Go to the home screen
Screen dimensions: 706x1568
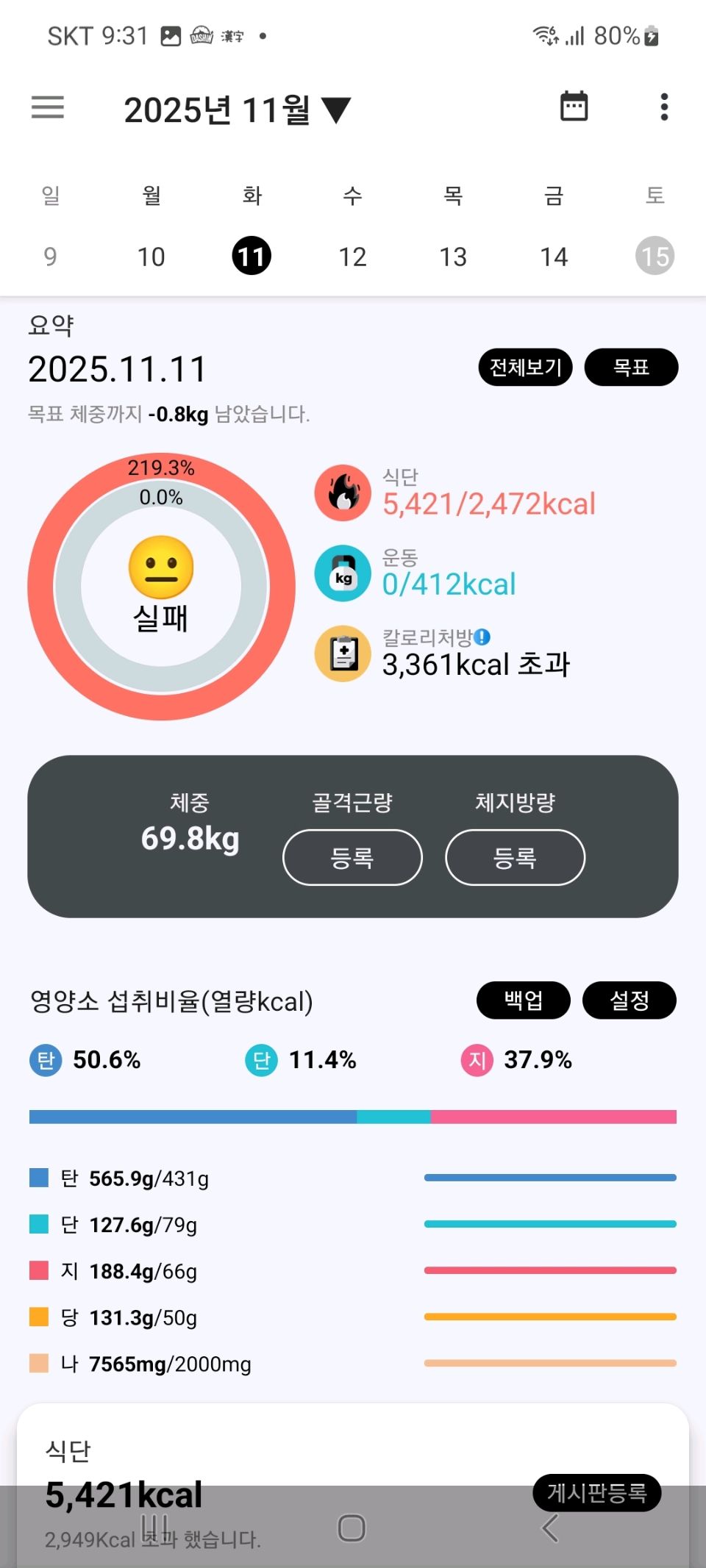[x=352, y=1528]
